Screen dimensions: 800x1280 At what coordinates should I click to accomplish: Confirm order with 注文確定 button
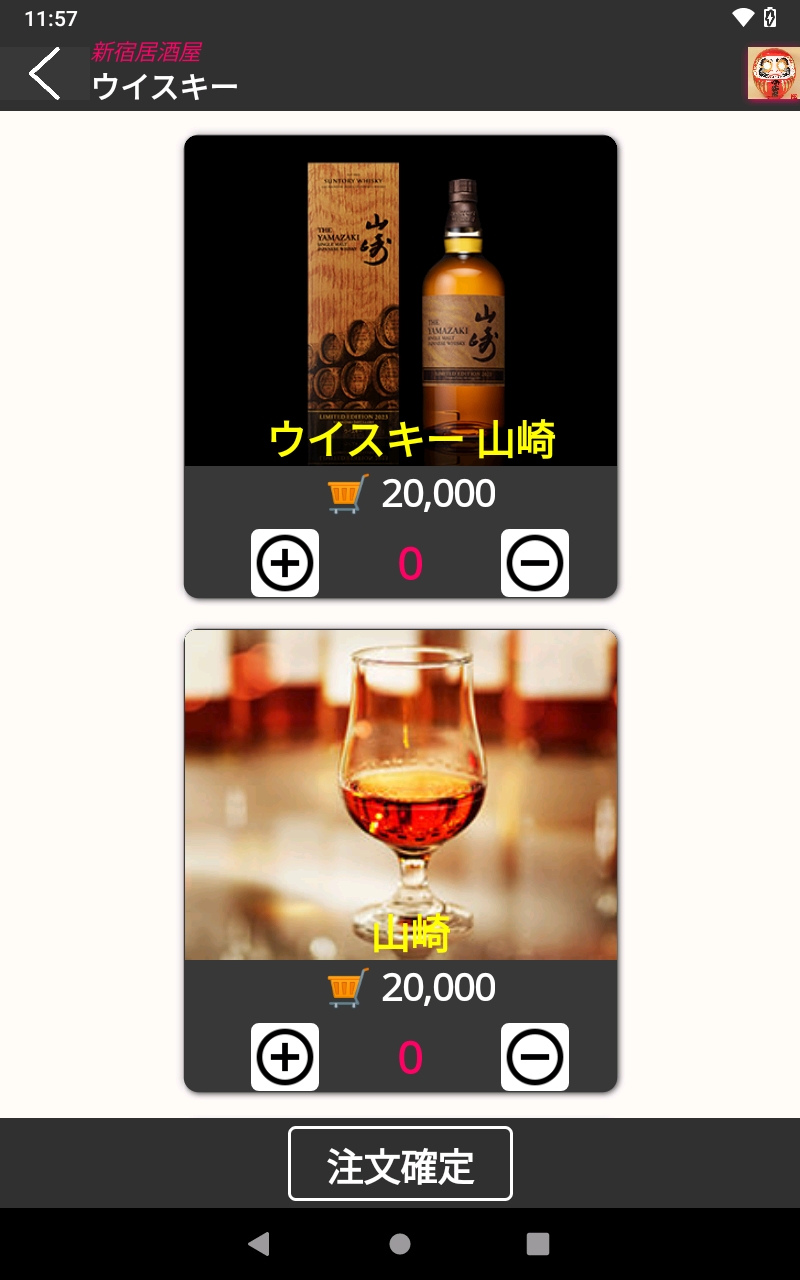400,1164
